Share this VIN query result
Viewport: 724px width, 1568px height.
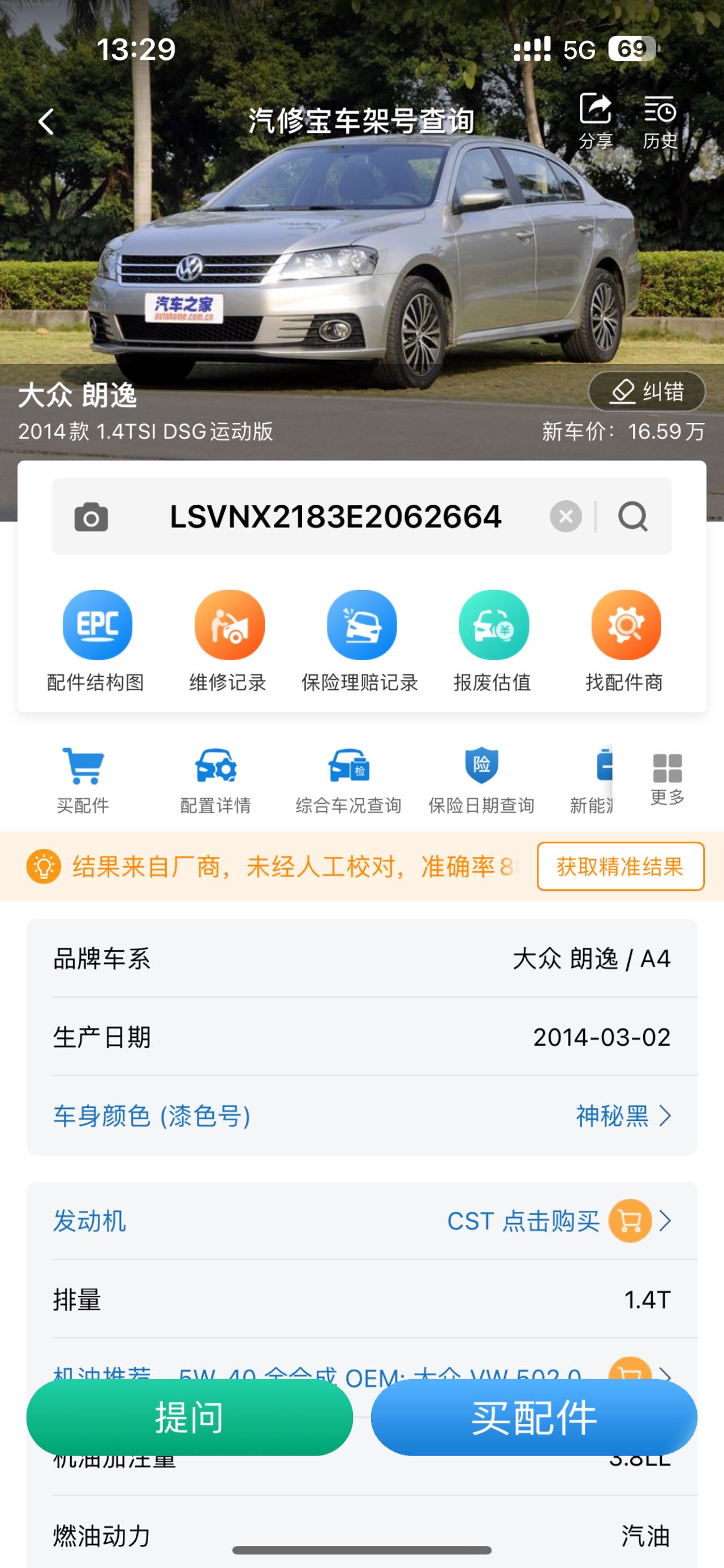click(595, 120)
